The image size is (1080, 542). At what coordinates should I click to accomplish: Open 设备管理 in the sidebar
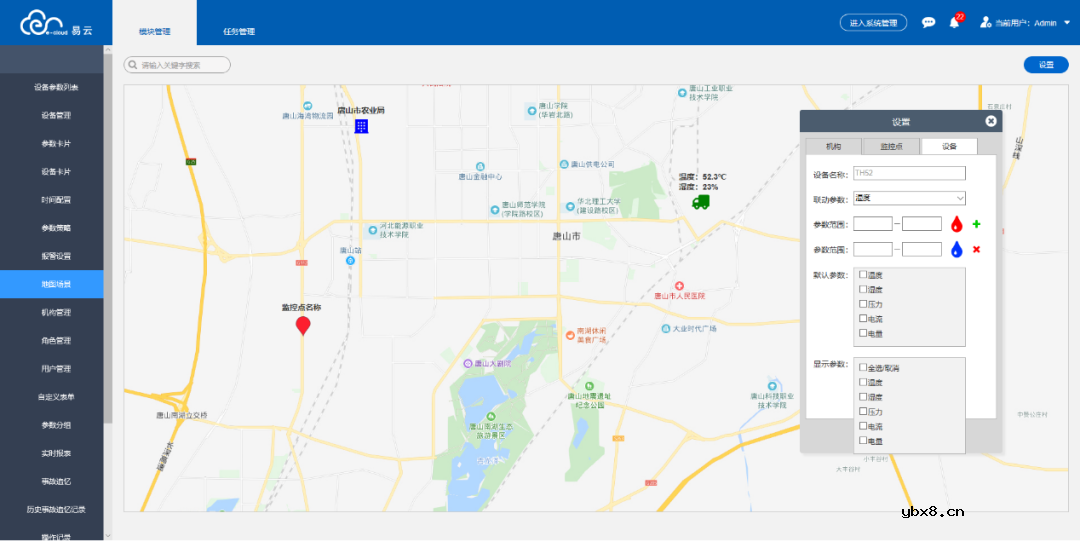pos(56,115)
